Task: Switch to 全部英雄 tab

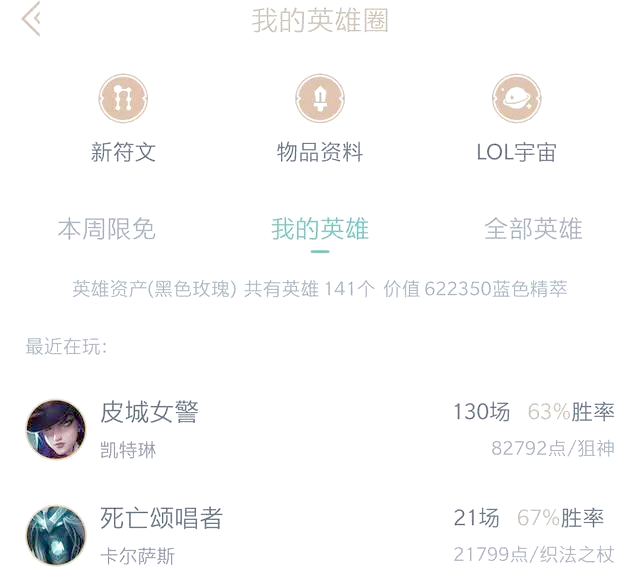Action: point(532,229)
